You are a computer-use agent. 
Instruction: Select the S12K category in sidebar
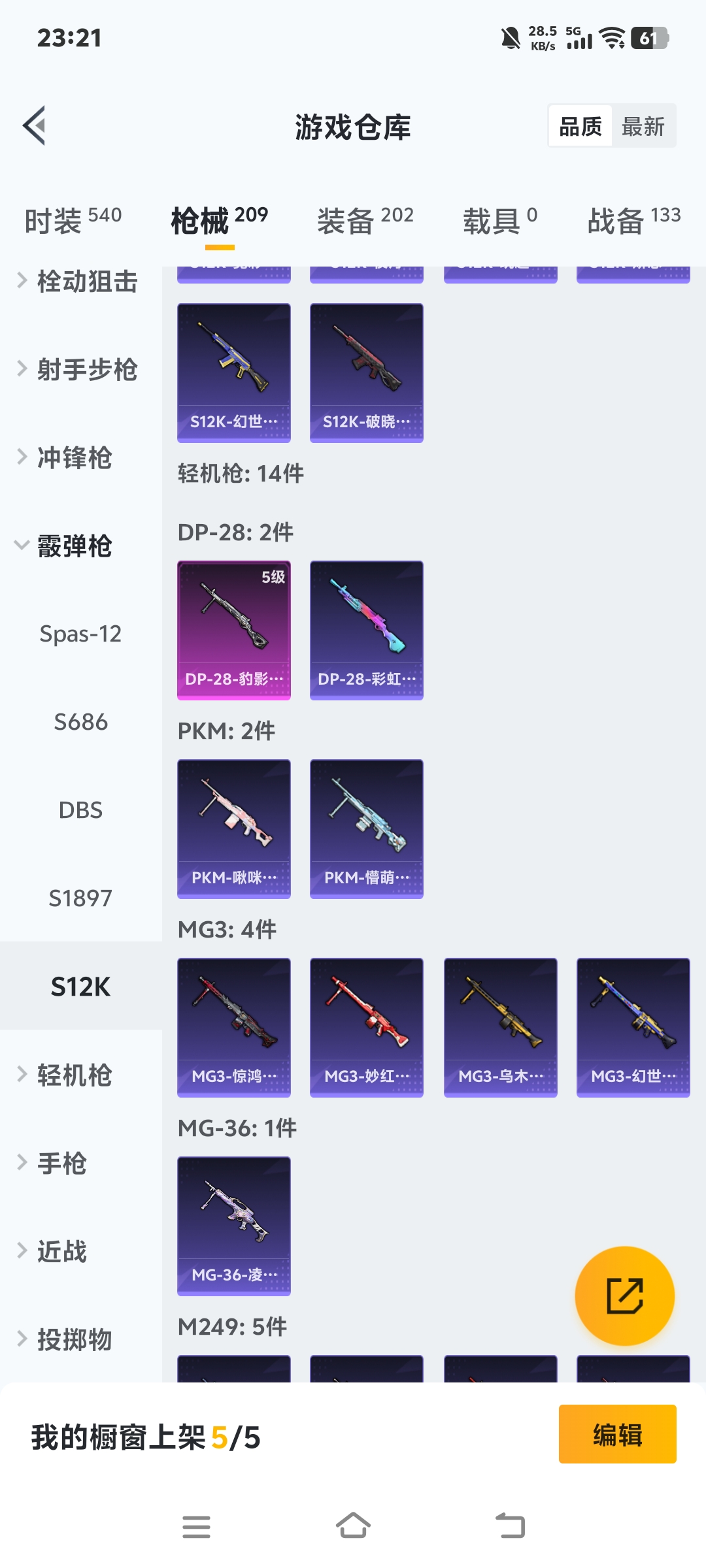click(80, 987)
